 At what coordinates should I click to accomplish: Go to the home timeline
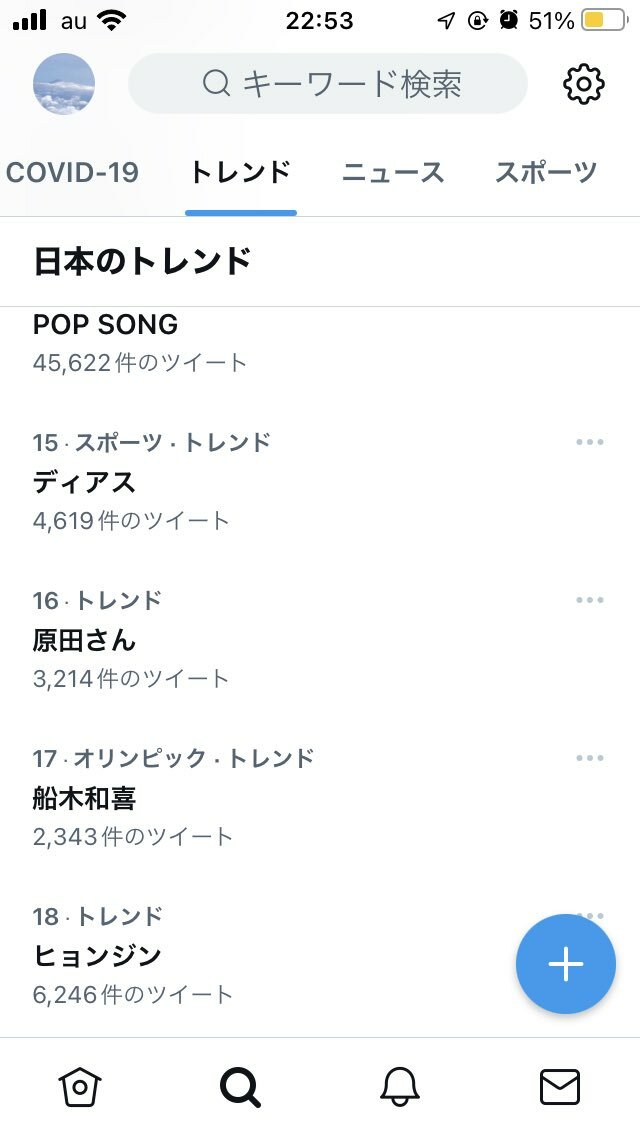click(x=80, y=1087)
